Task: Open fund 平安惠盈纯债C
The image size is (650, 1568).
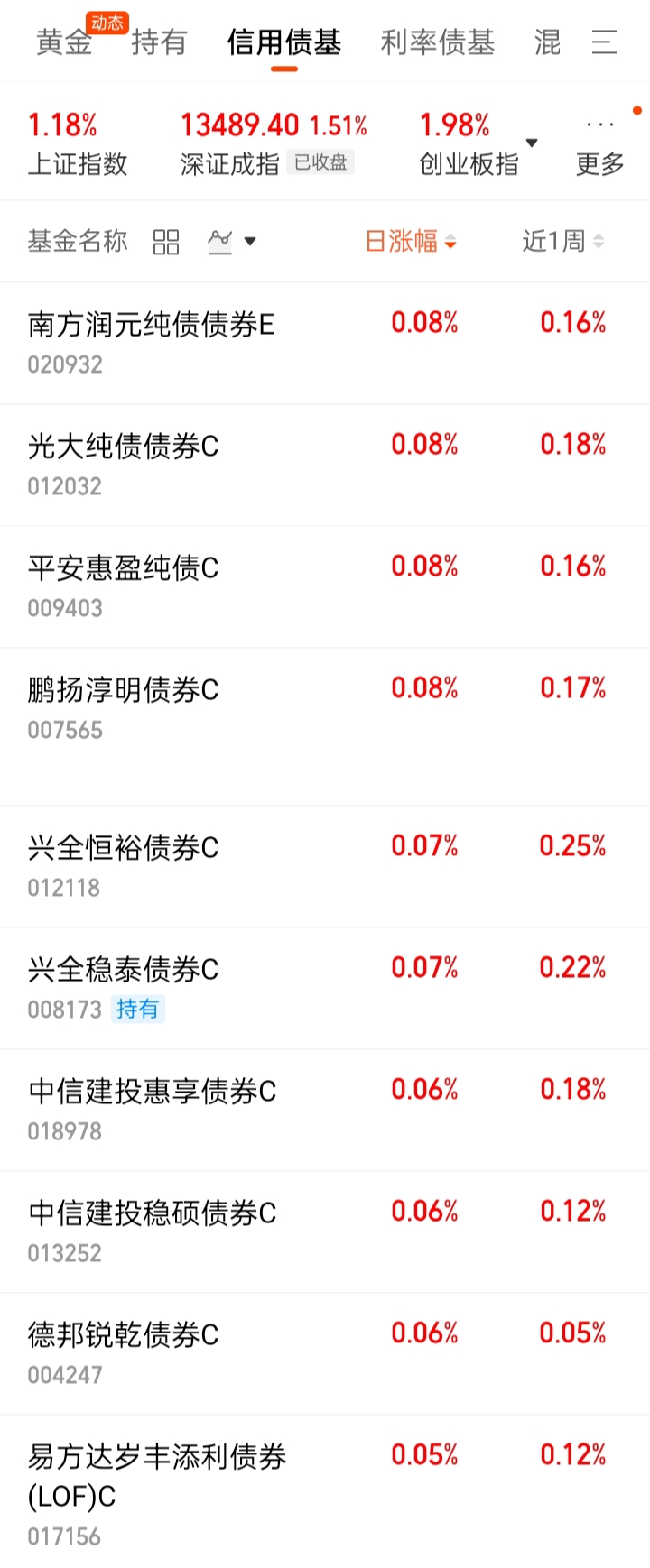Action: click(325, 586)
